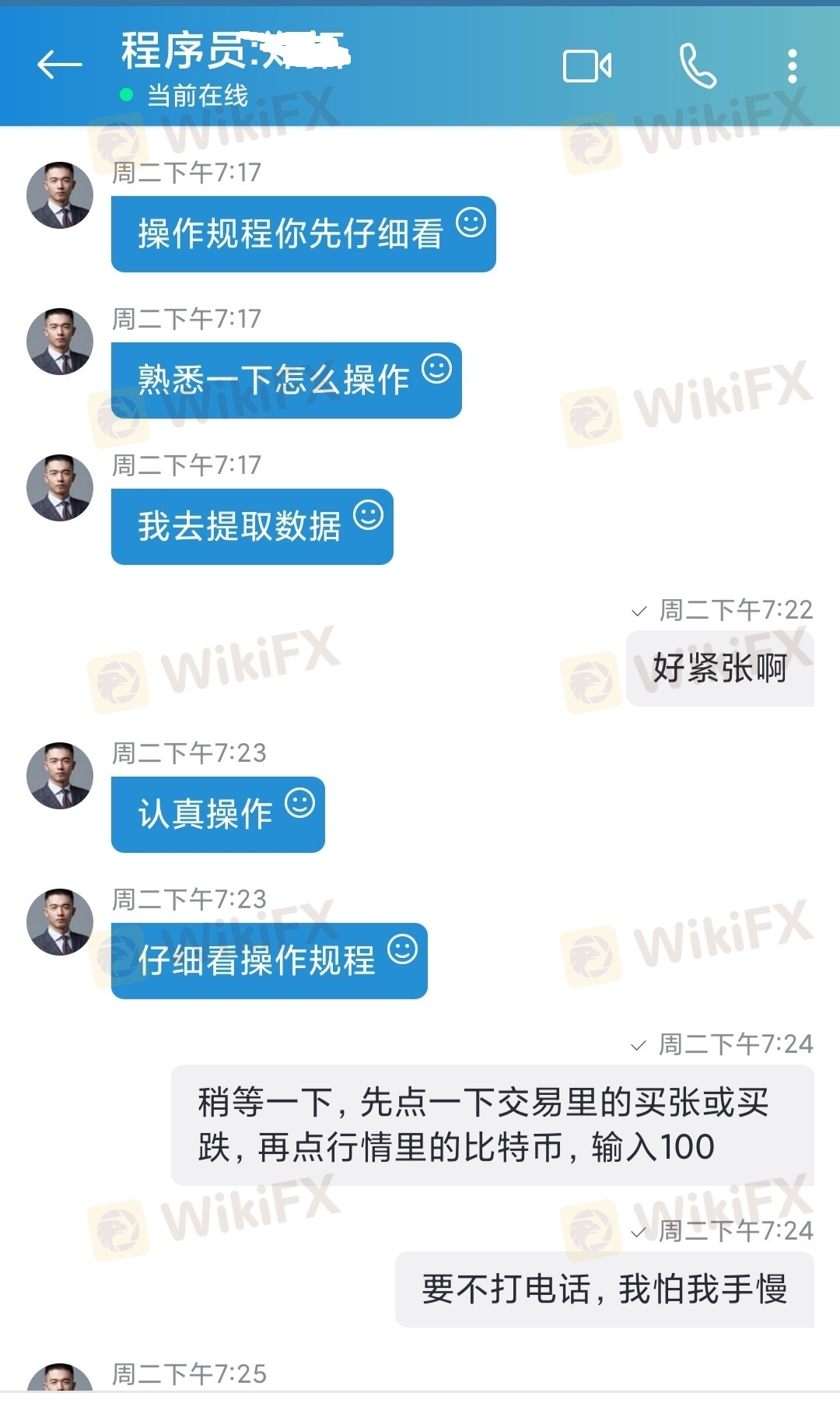Go back using the arrow icon

tap(59, 65)
